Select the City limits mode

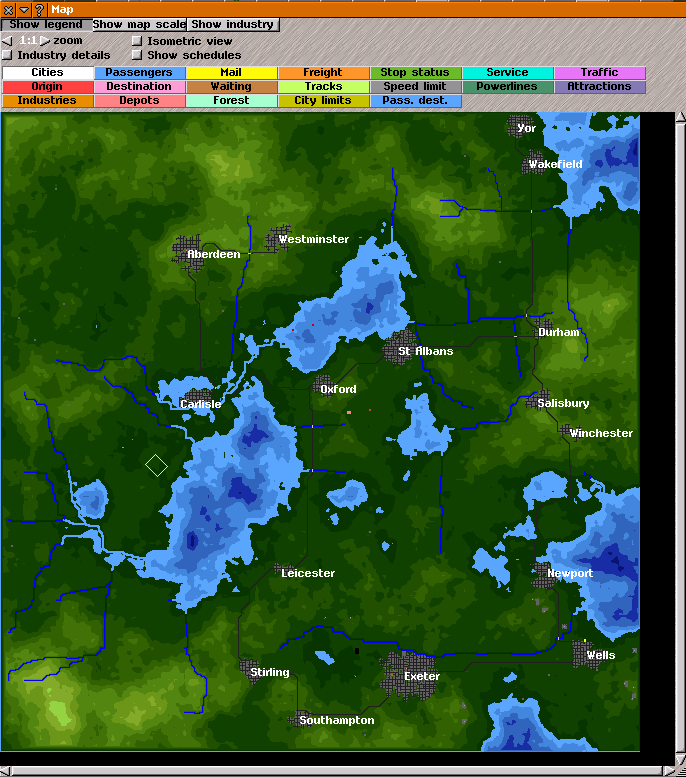point(323,101)
